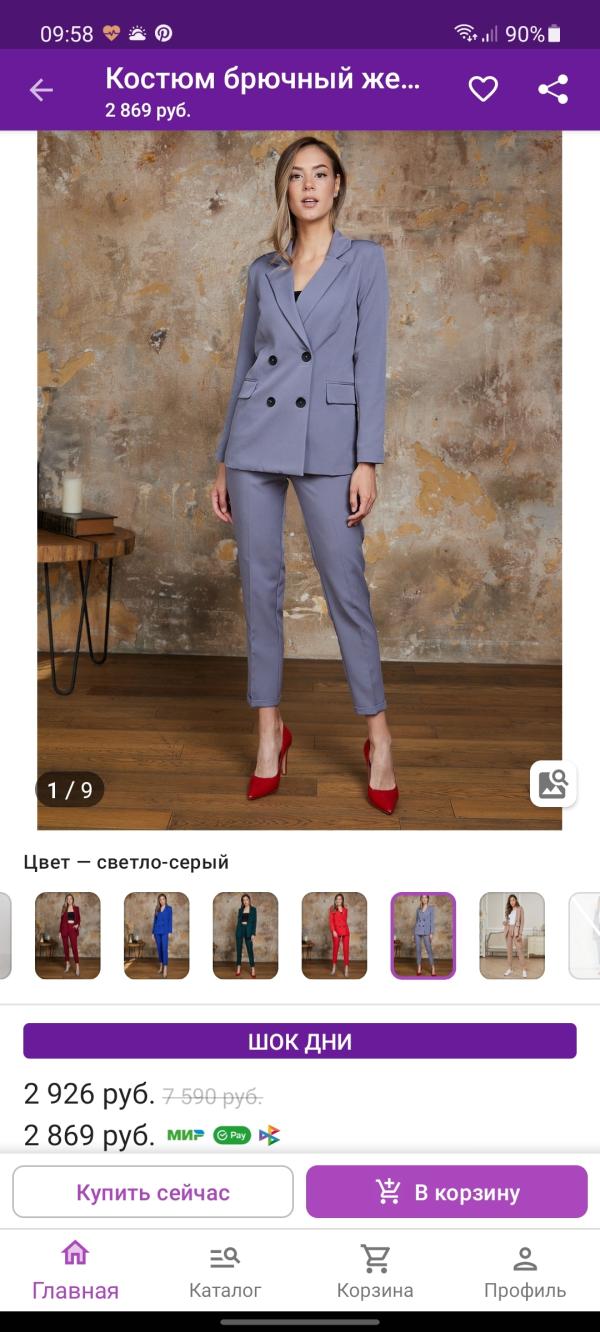Open the main product photo
The height and width of the screenshot is (1332, 600).
[x=300, y=480]
